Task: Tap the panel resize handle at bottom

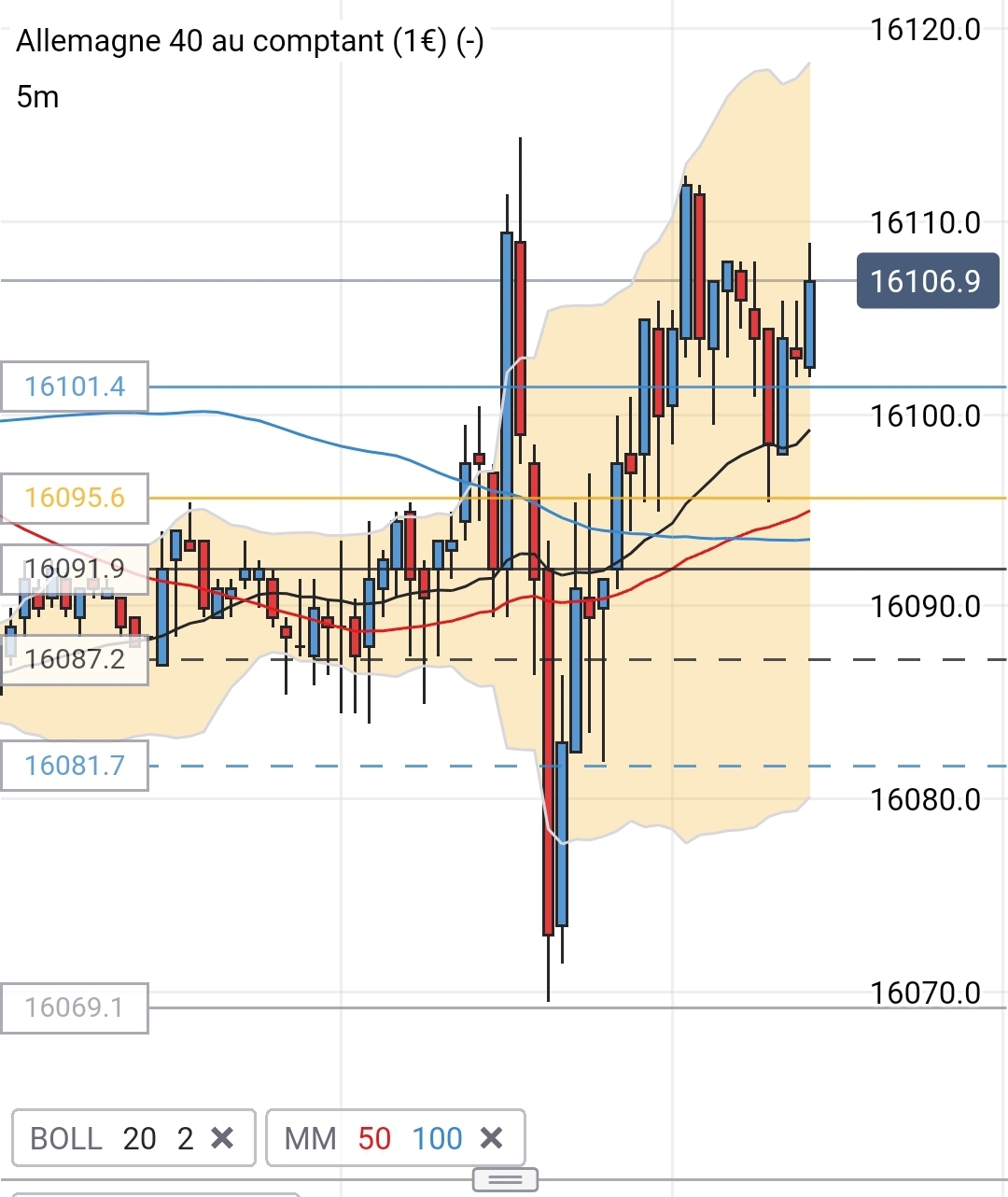Action: (505, 1179)
